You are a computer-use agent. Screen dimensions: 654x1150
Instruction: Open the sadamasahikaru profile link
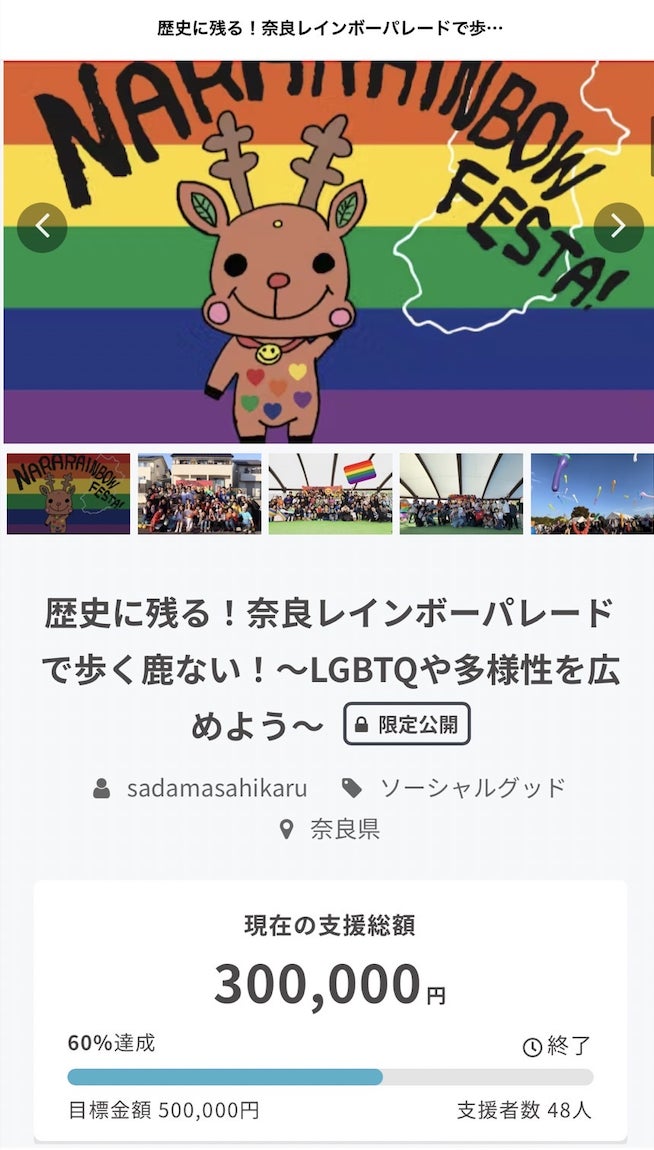click(216, 787)
